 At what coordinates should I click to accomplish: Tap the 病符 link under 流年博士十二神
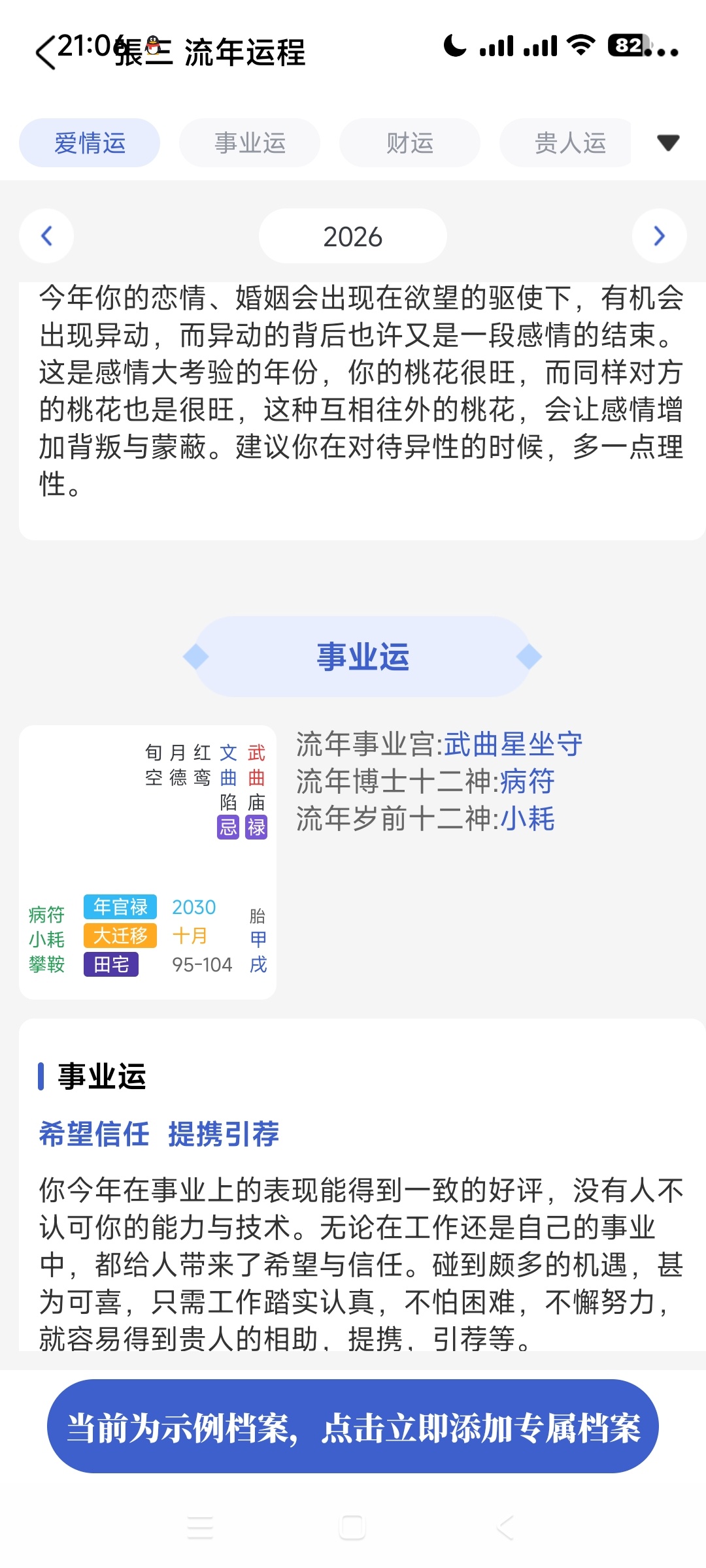coord(528,781)
